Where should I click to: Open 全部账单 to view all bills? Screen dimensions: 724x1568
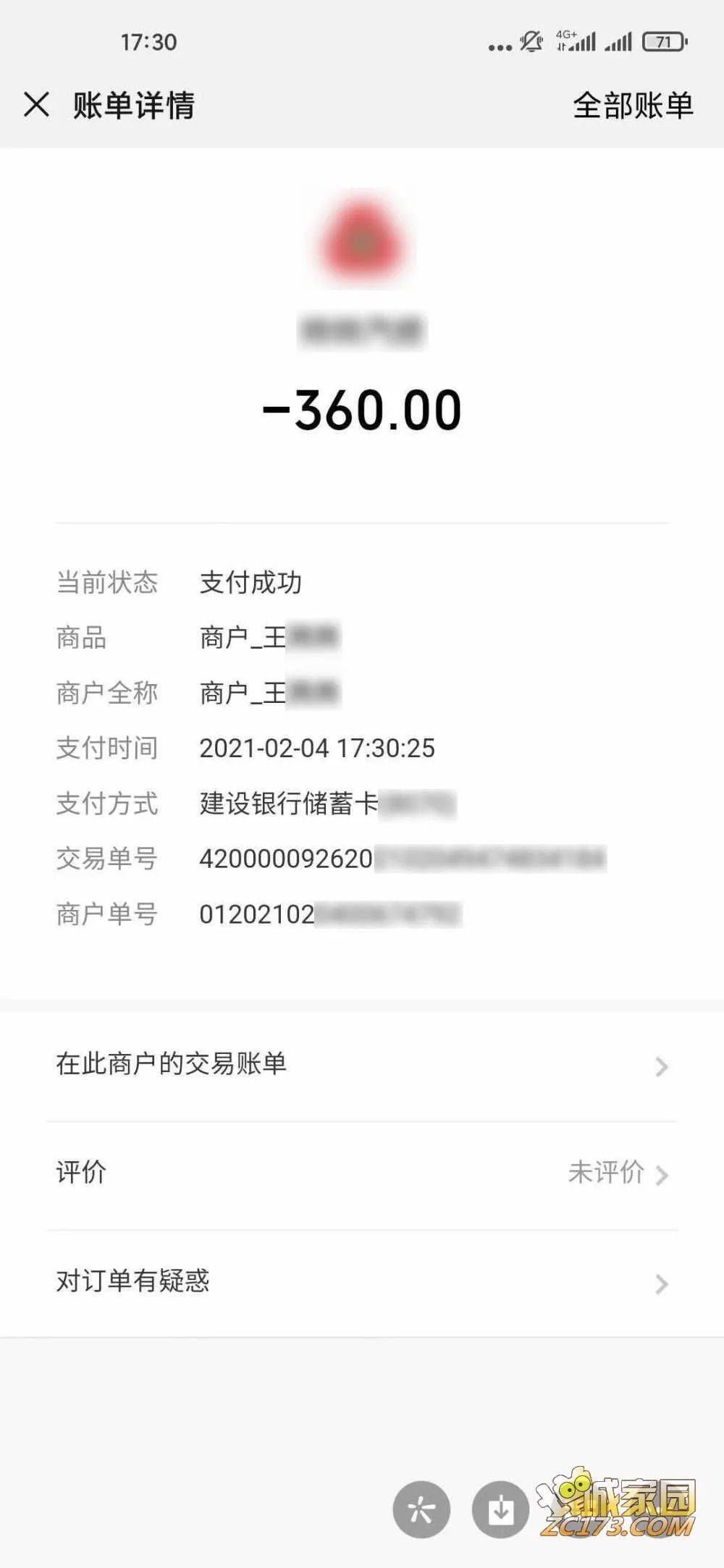click(633, 106)
